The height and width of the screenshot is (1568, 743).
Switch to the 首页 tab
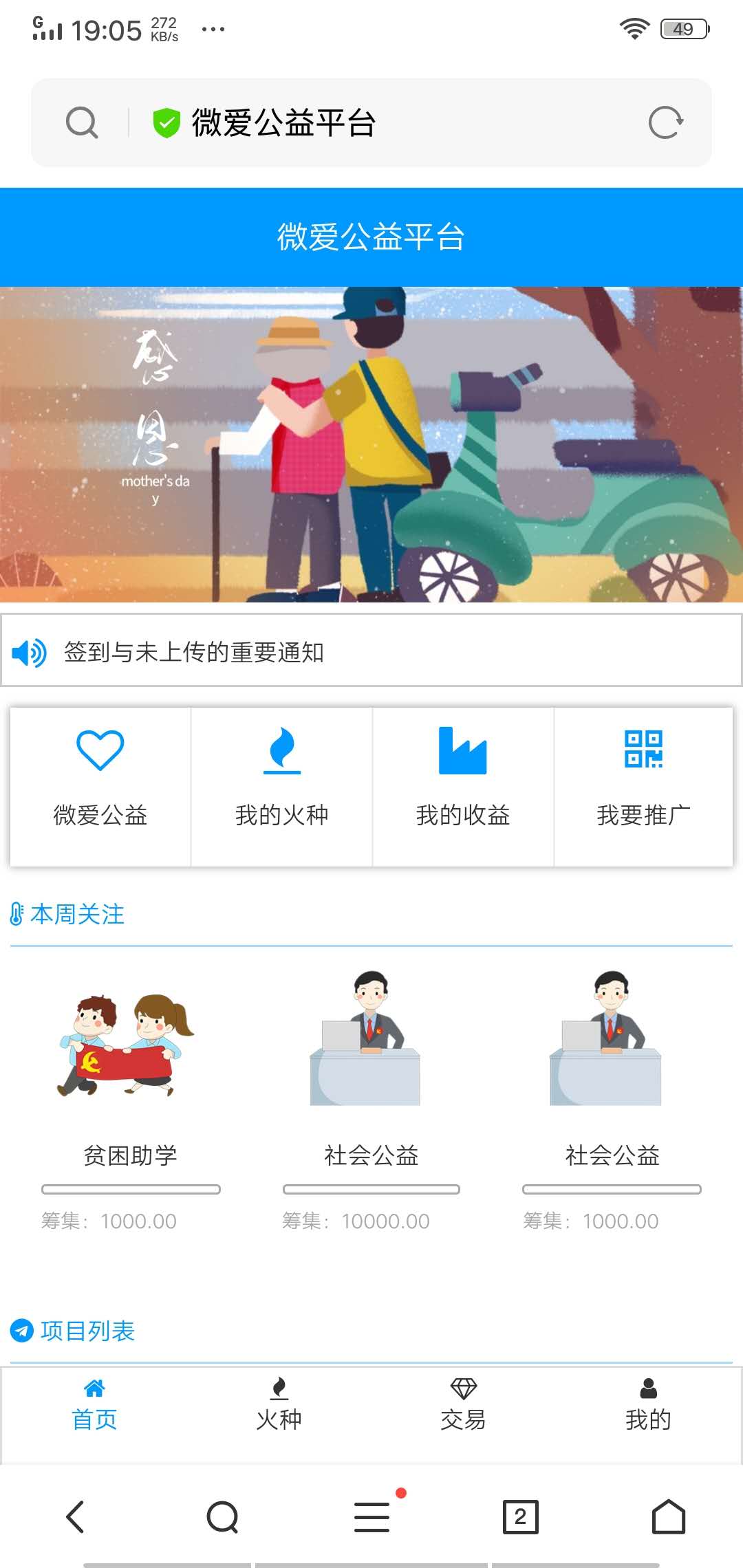[93, 1403]
